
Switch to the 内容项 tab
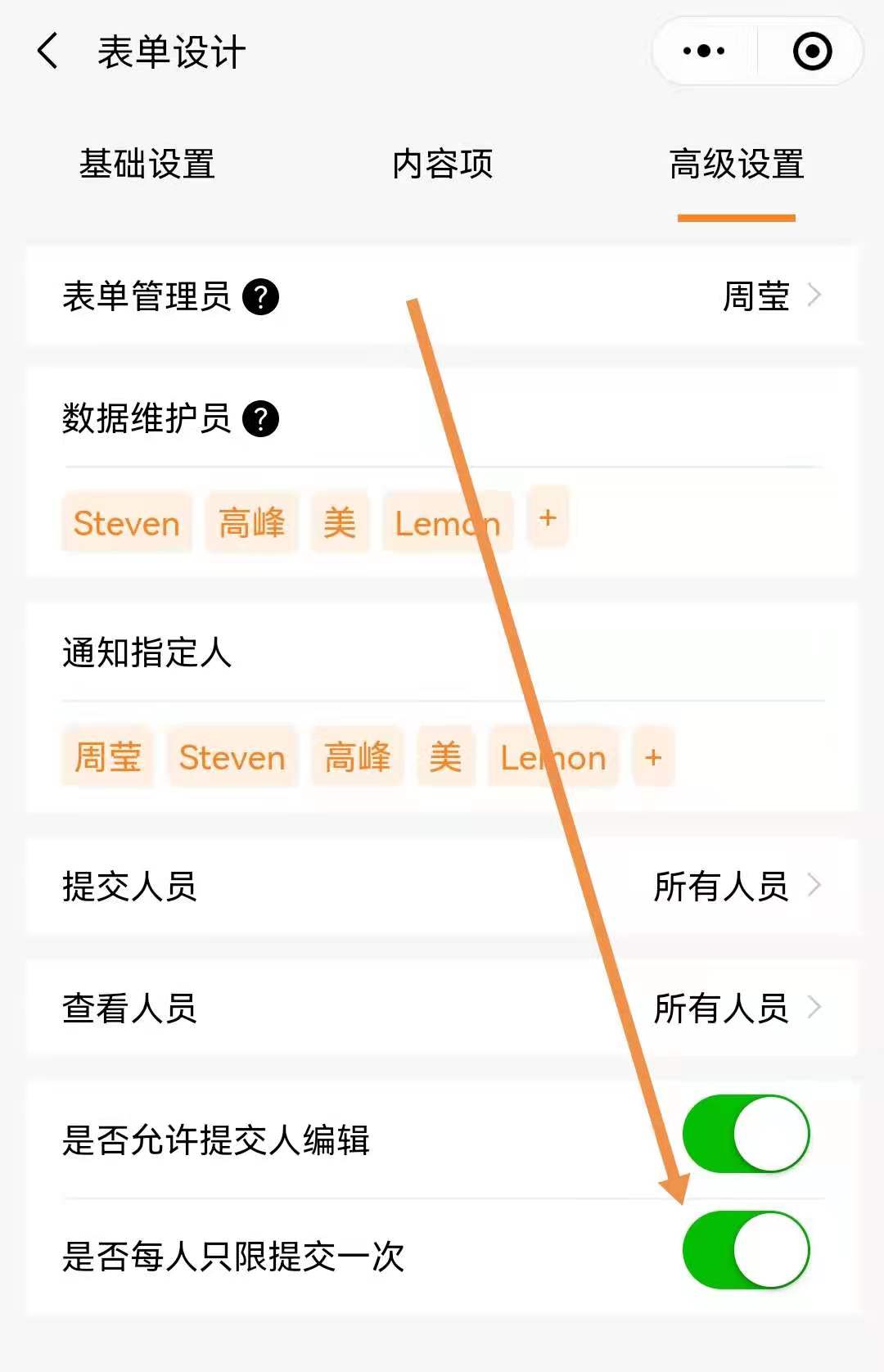click(x=442, y=165)
